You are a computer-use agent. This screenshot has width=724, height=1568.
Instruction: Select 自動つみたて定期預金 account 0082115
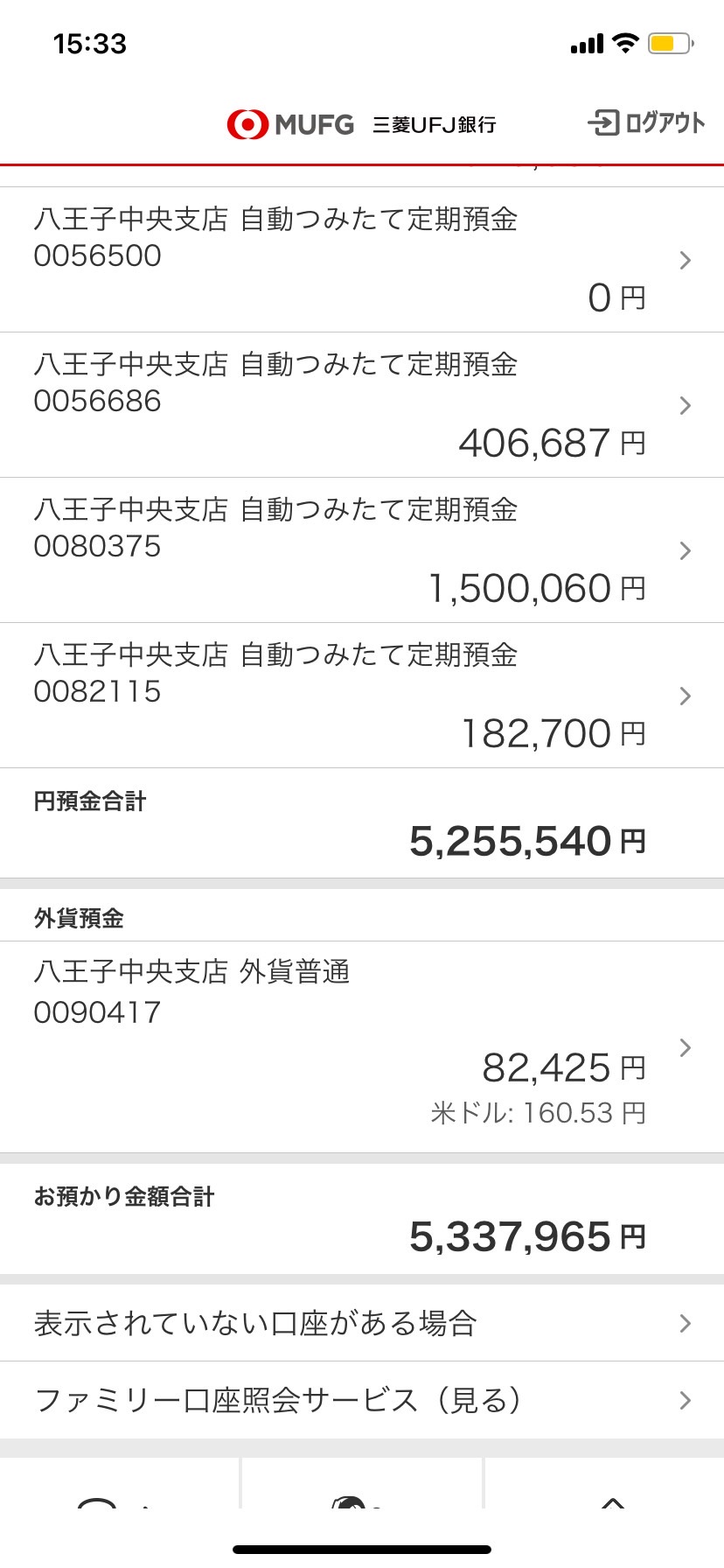[x=362, y=696]
